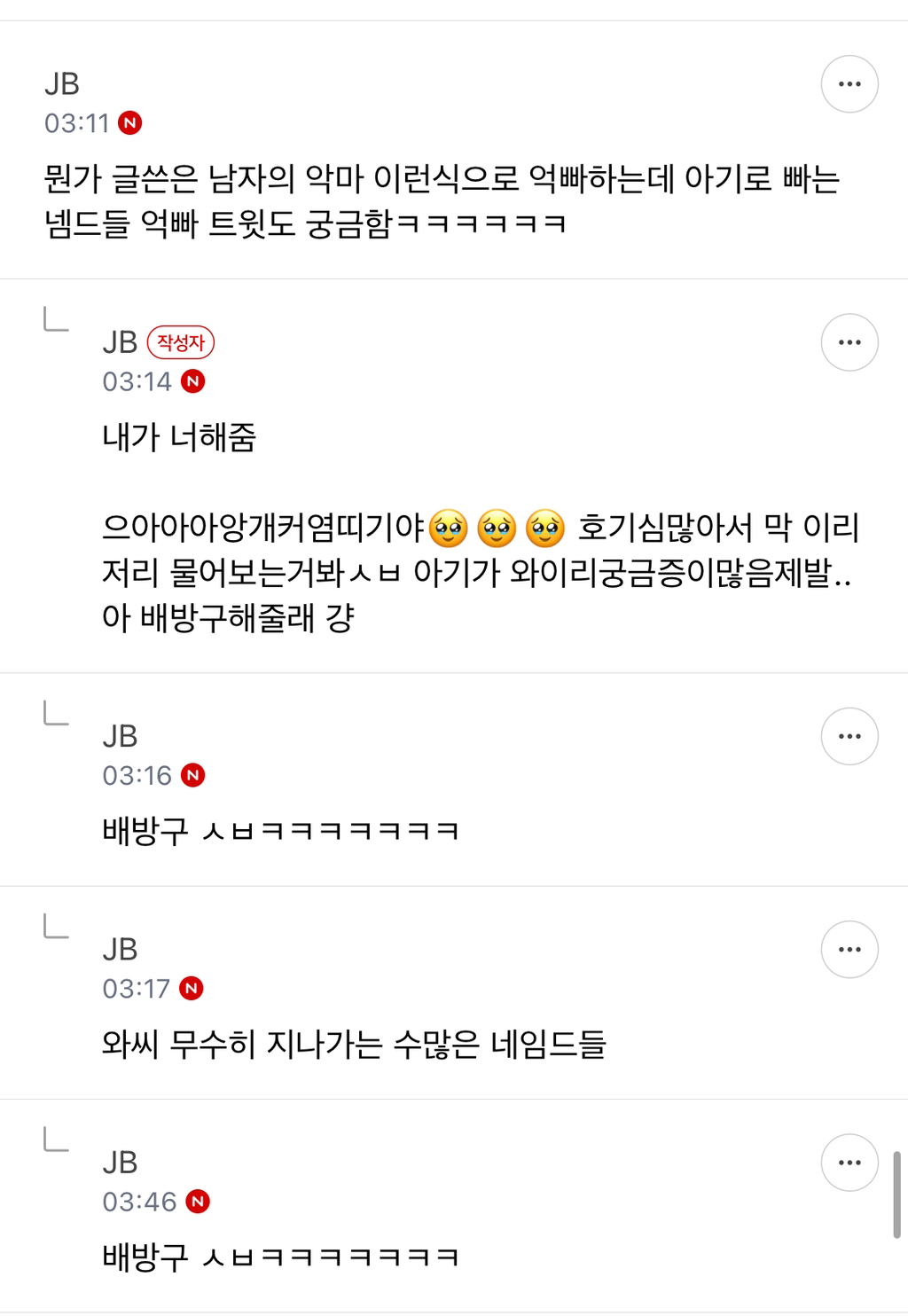Open the options menu on the 03:11 comment

click(x=849, y=82)
